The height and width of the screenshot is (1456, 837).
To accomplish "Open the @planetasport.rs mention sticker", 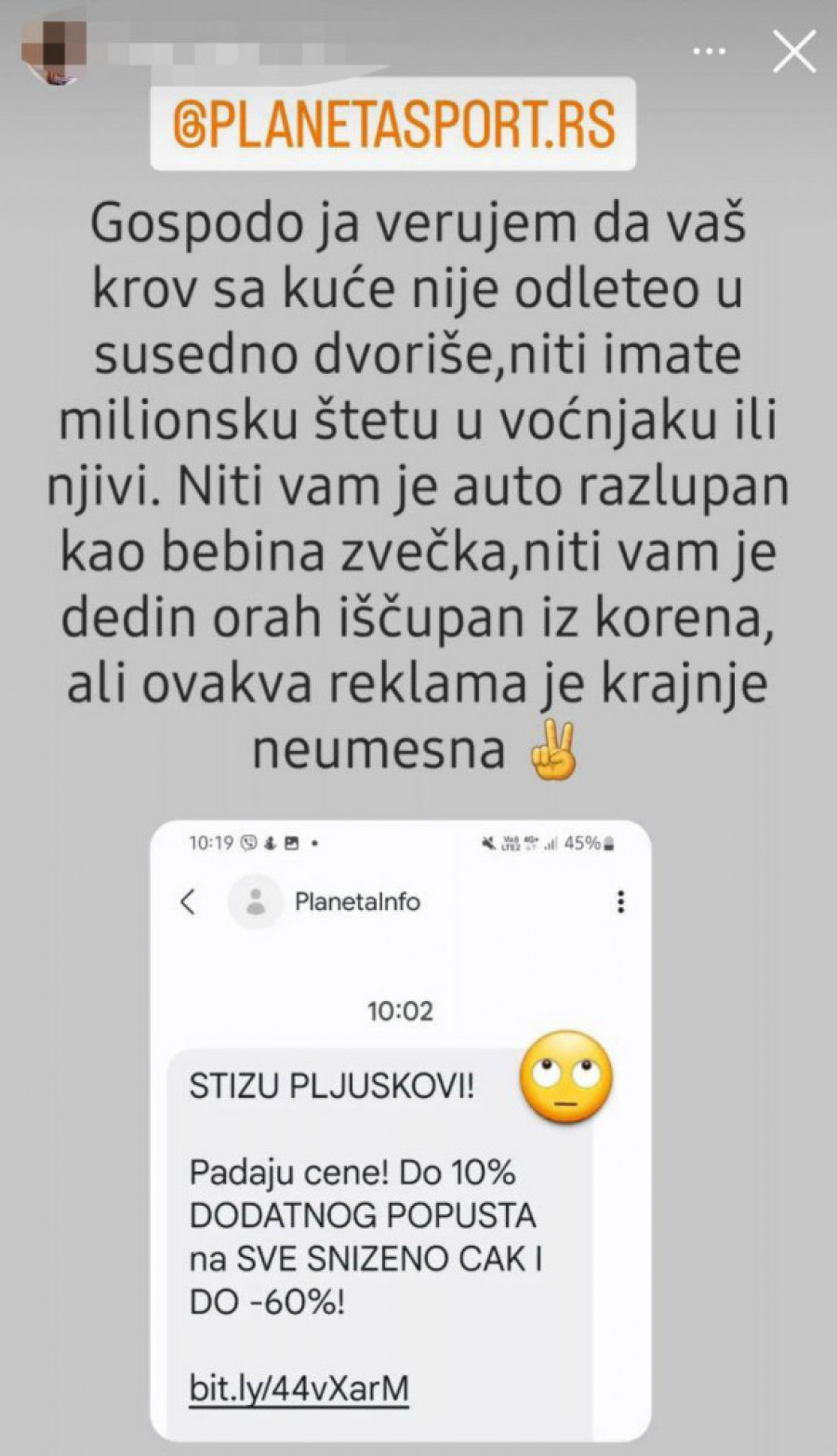I will (x=393, y=124).
